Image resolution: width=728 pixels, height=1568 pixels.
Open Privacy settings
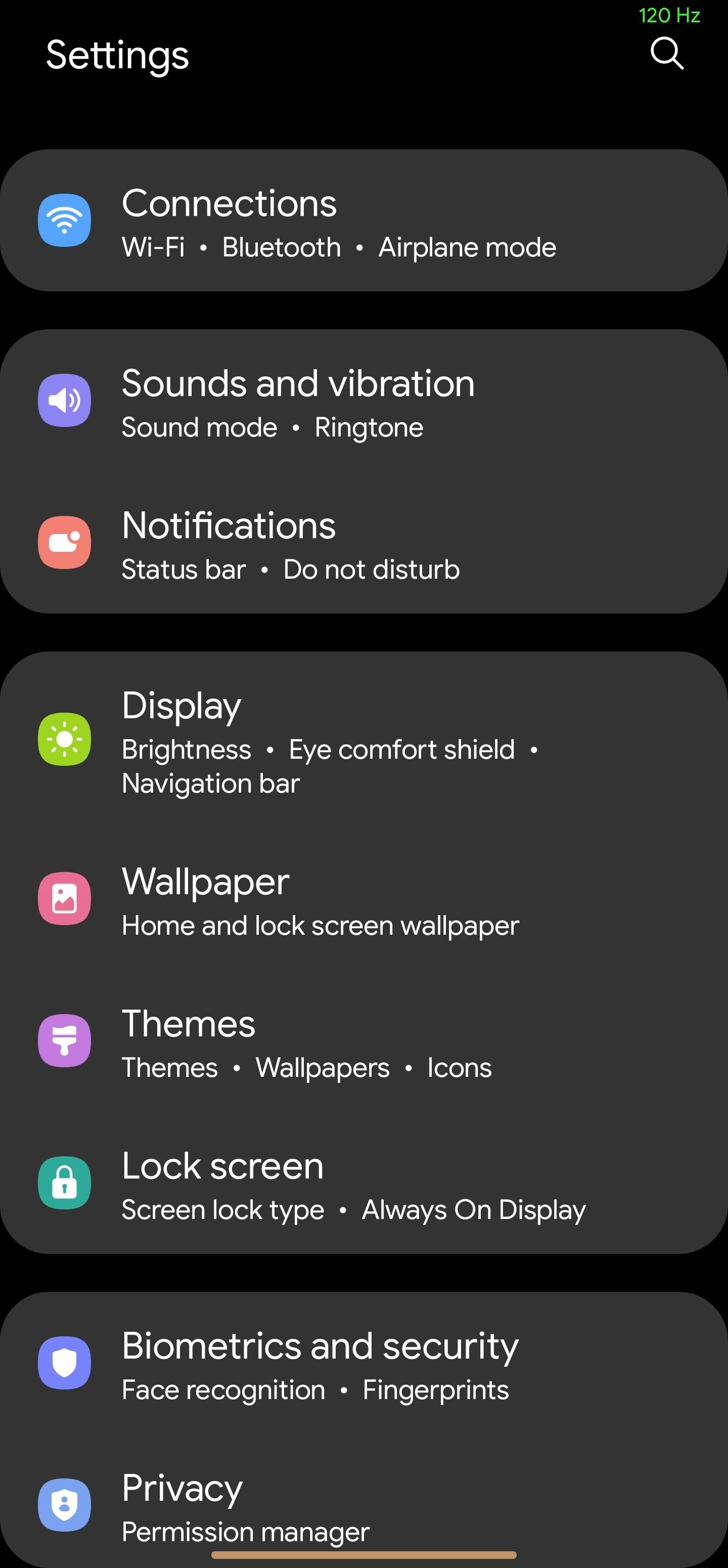(x=363, y=1503)
